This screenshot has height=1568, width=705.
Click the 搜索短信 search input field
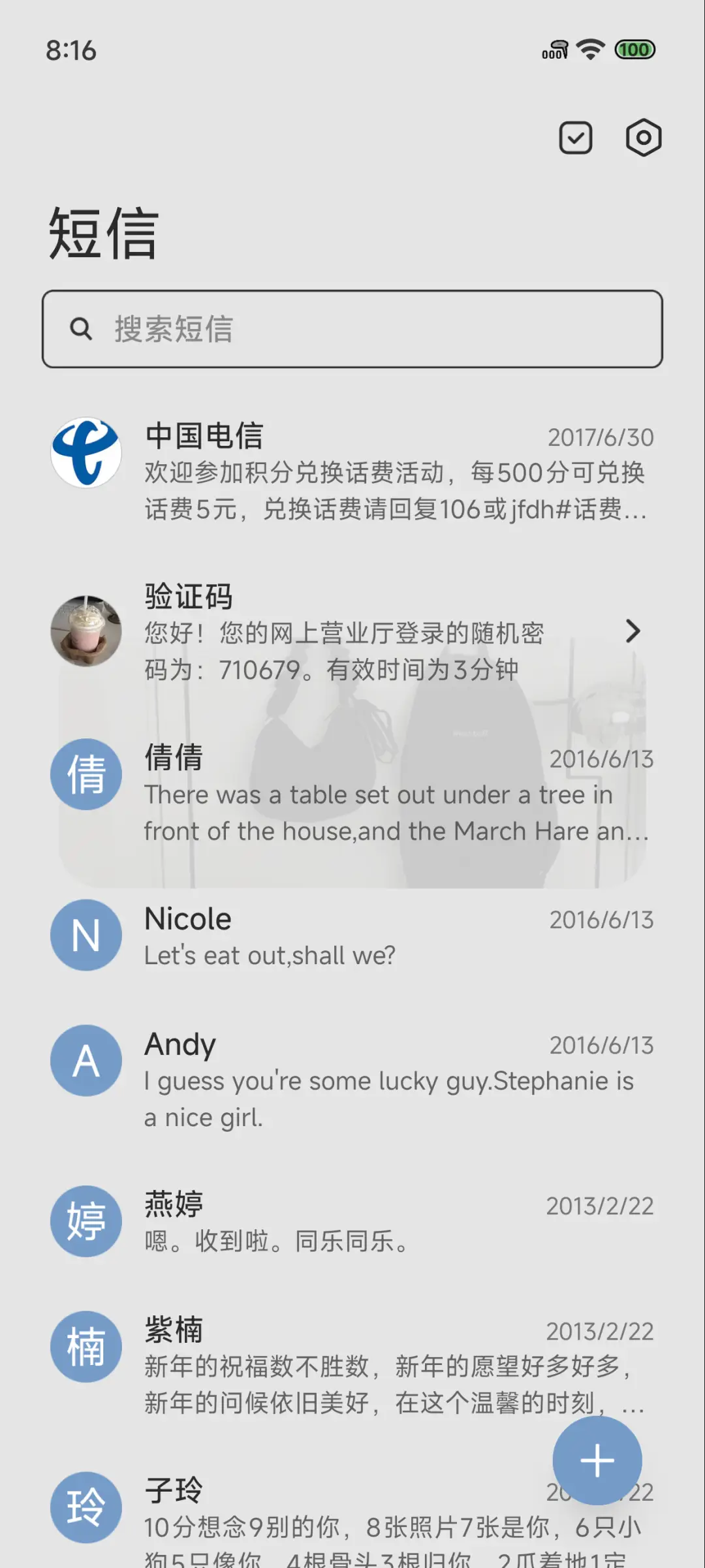pos(352,328)
